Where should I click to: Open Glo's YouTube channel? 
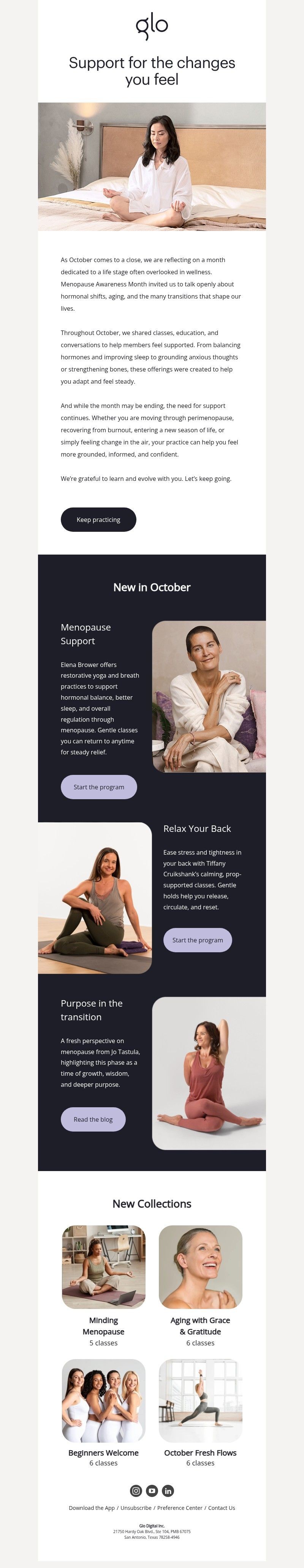pyautogui.click(x=152, y=1491)
